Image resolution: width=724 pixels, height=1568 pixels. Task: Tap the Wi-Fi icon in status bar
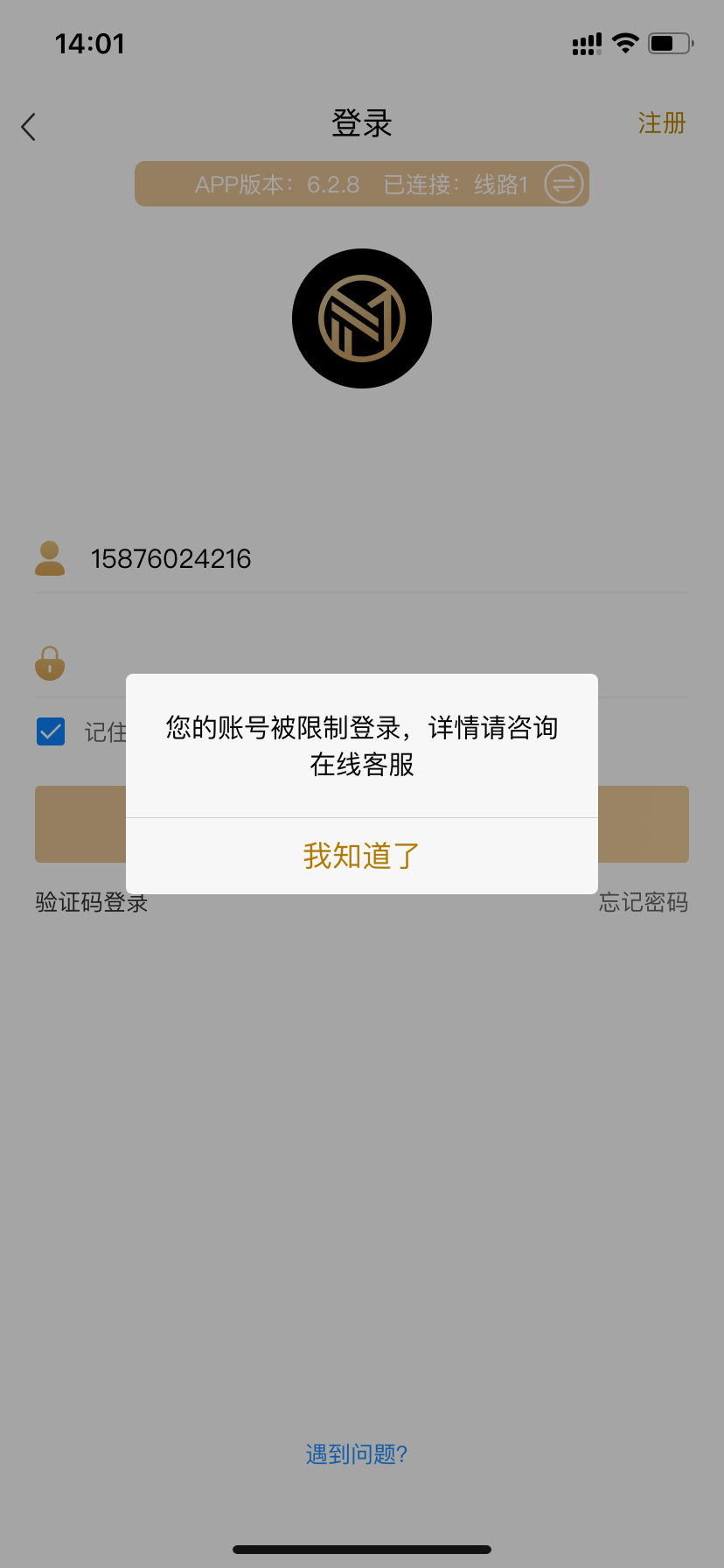click(625, 44)
